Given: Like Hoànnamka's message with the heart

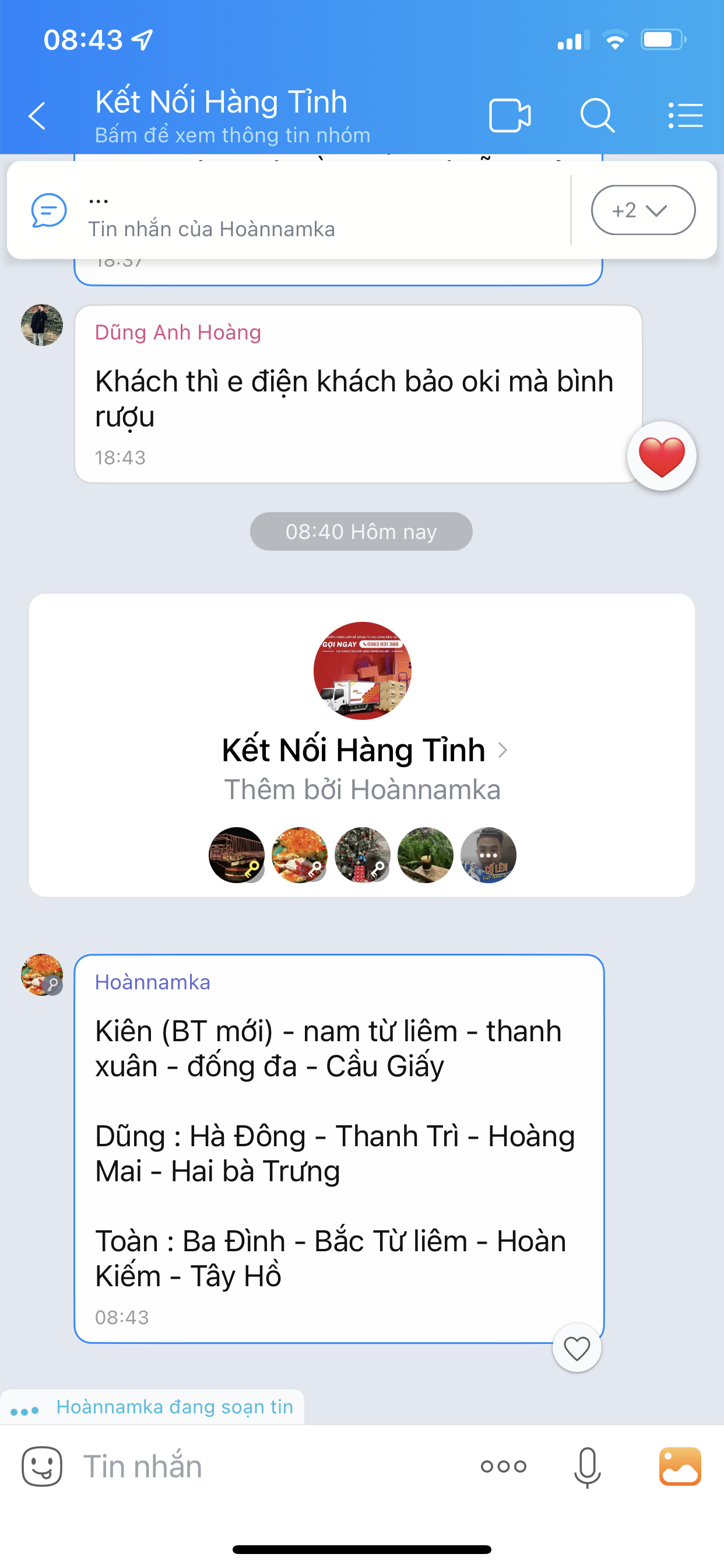Looking at the screenshot, I should (576, 1348).
